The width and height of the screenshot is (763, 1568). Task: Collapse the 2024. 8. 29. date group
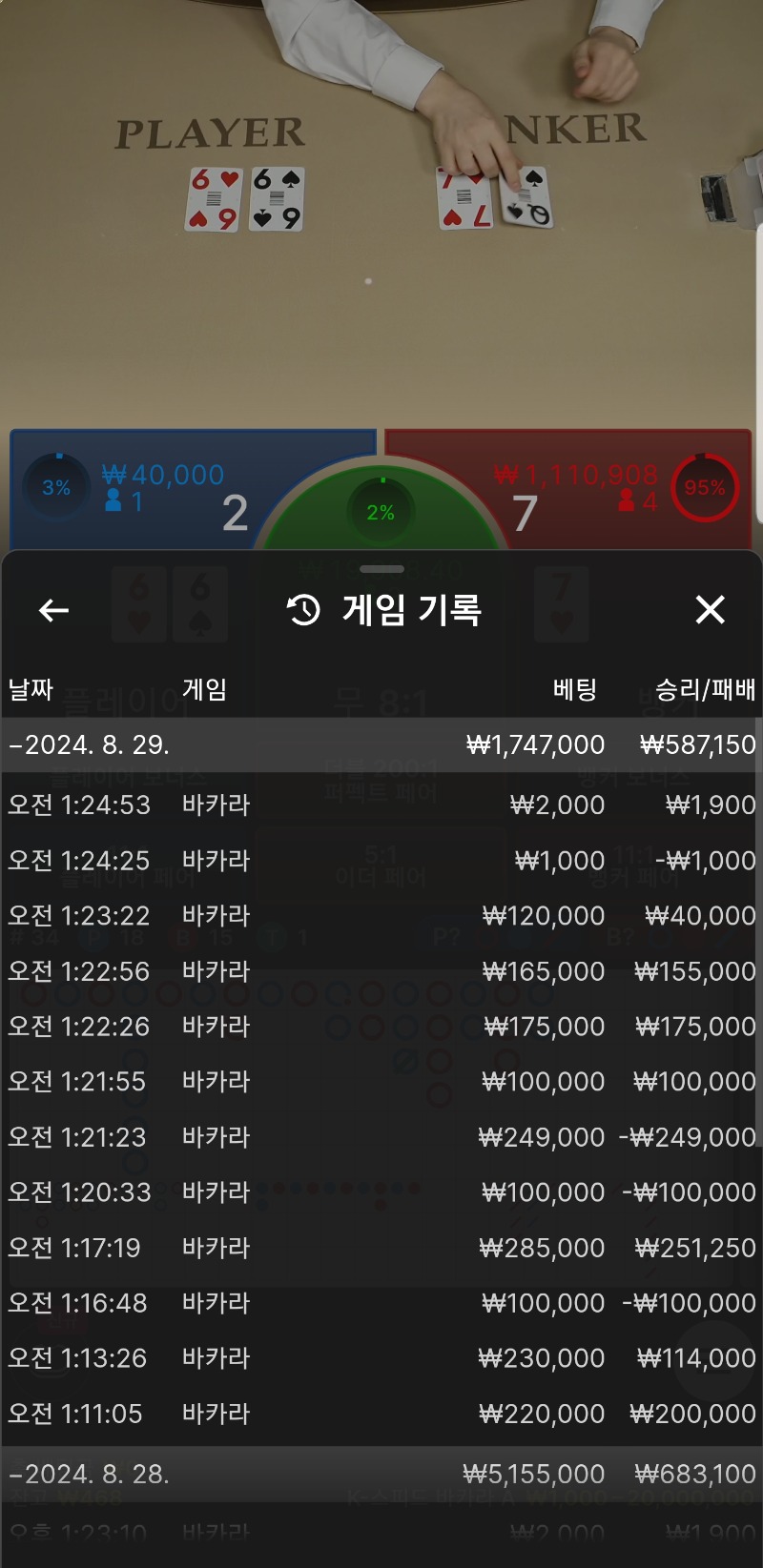(381, 744)
